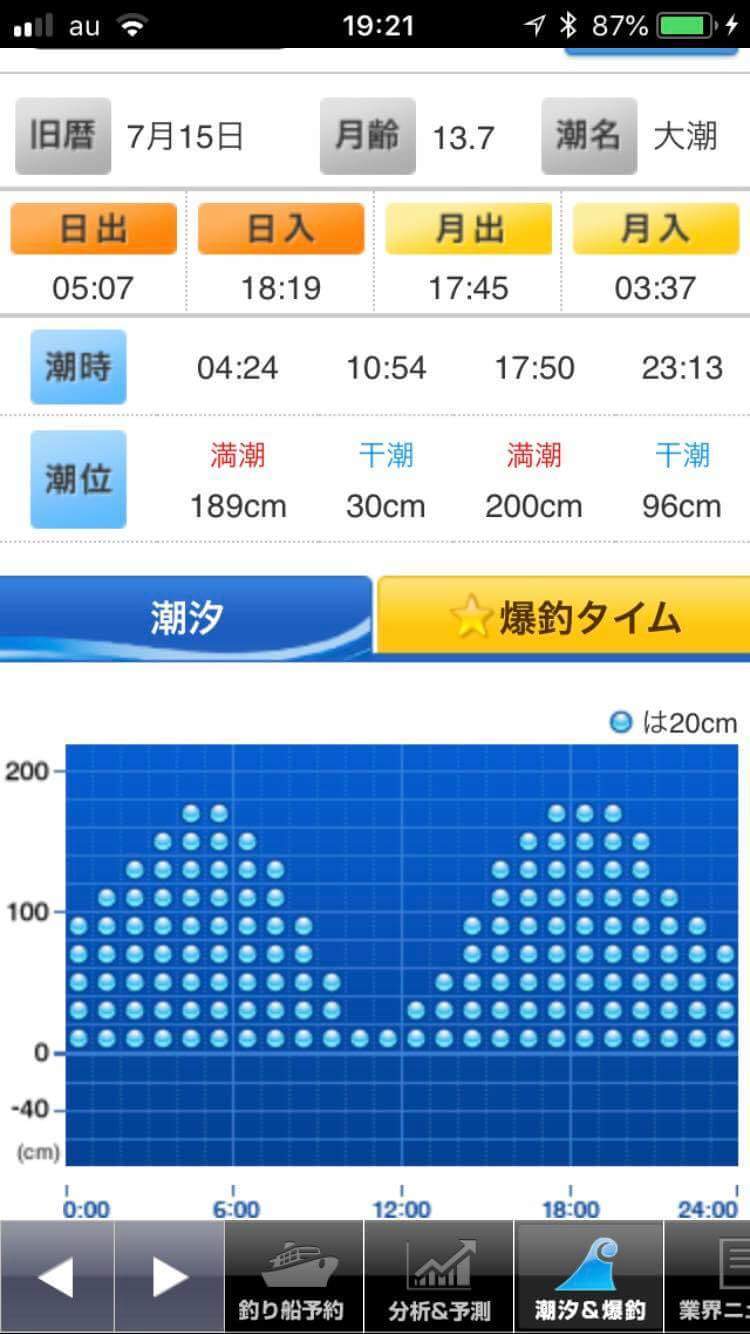Screen dimensions: 750x1334
Task: Go to the next day arrow
Action: (169, 1277)
